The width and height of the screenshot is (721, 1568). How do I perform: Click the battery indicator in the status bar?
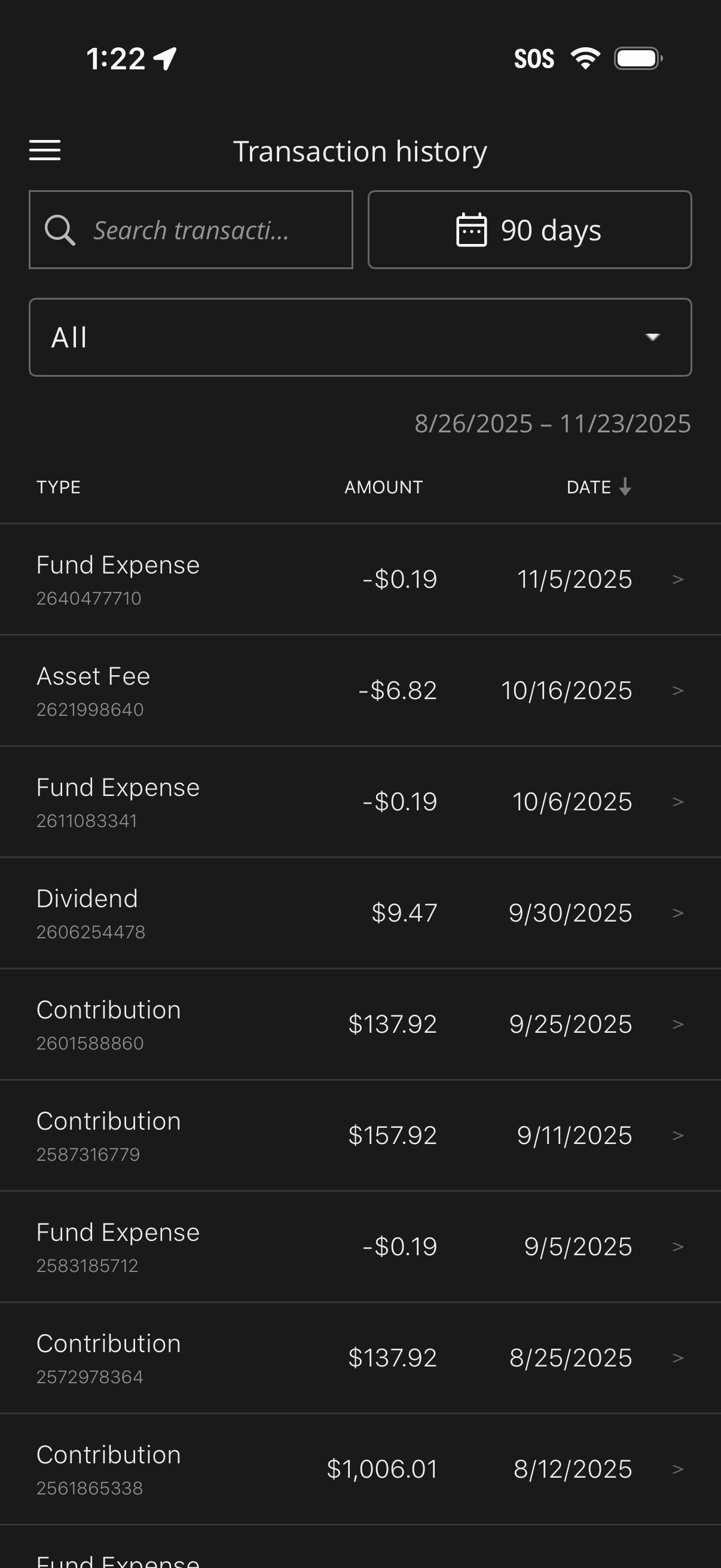pos(637,58)
